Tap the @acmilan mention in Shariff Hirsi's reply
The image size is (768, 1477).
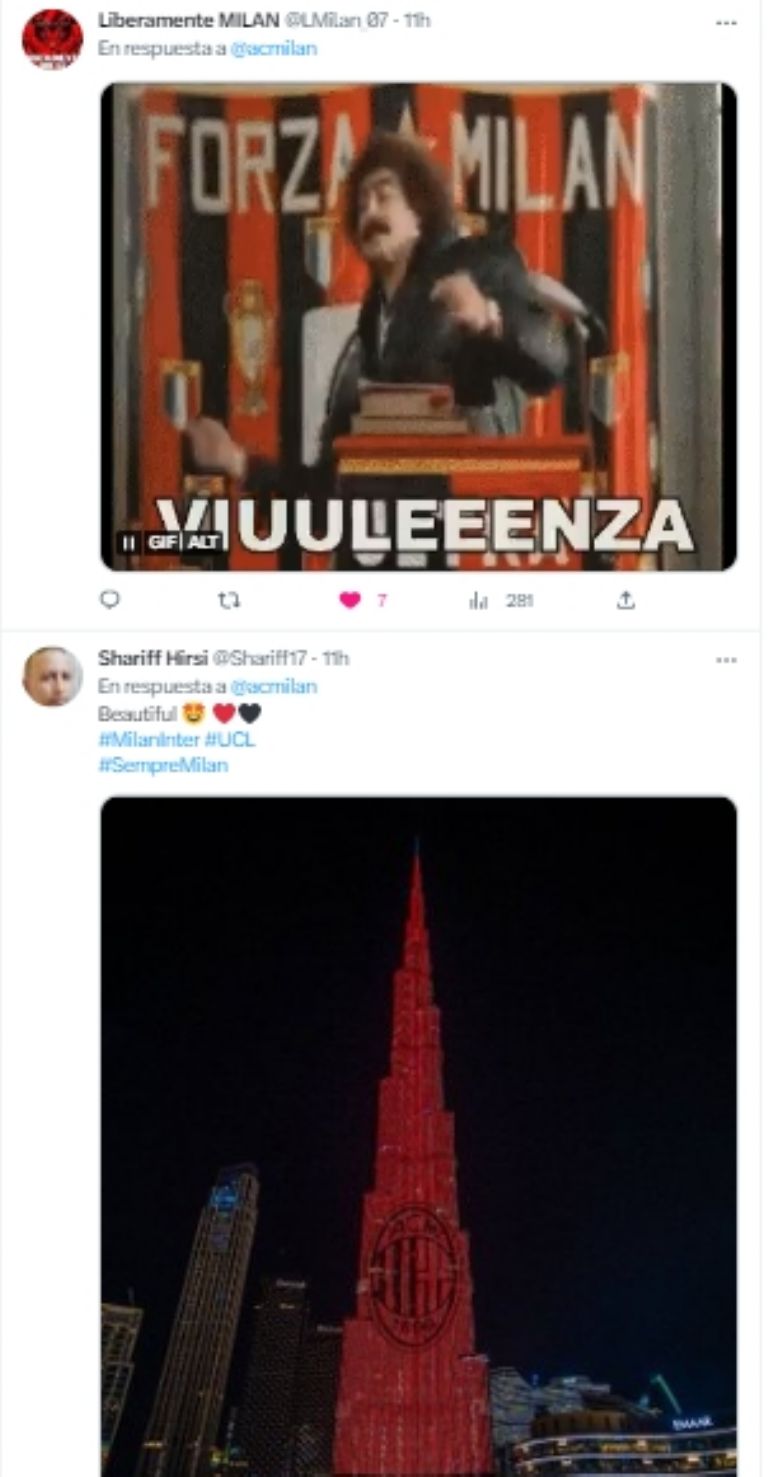click(273, 686)
